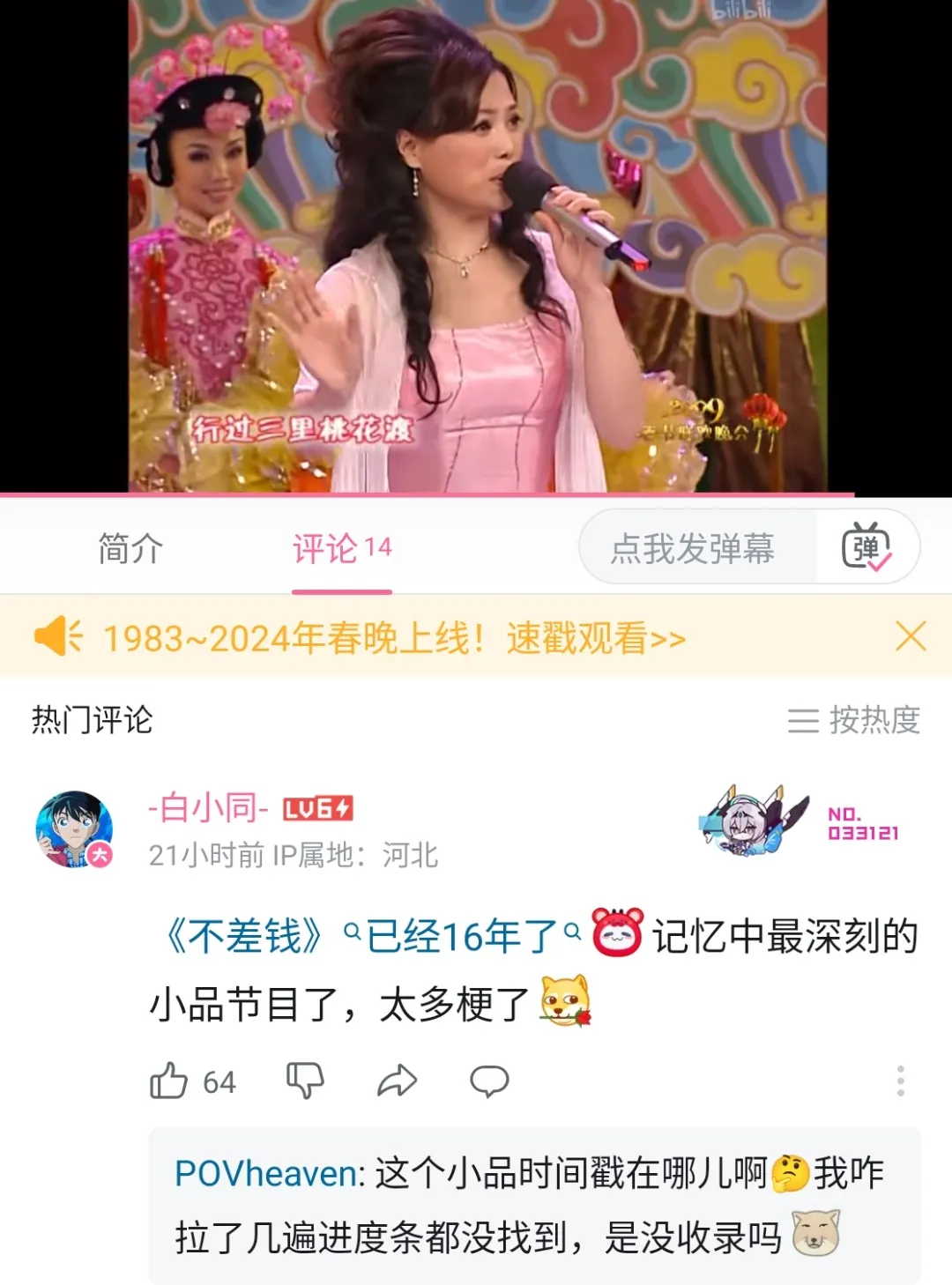Dismiss the 春晚 announcement banner
Screen dimensions: 952x1285
click(911, 635)
